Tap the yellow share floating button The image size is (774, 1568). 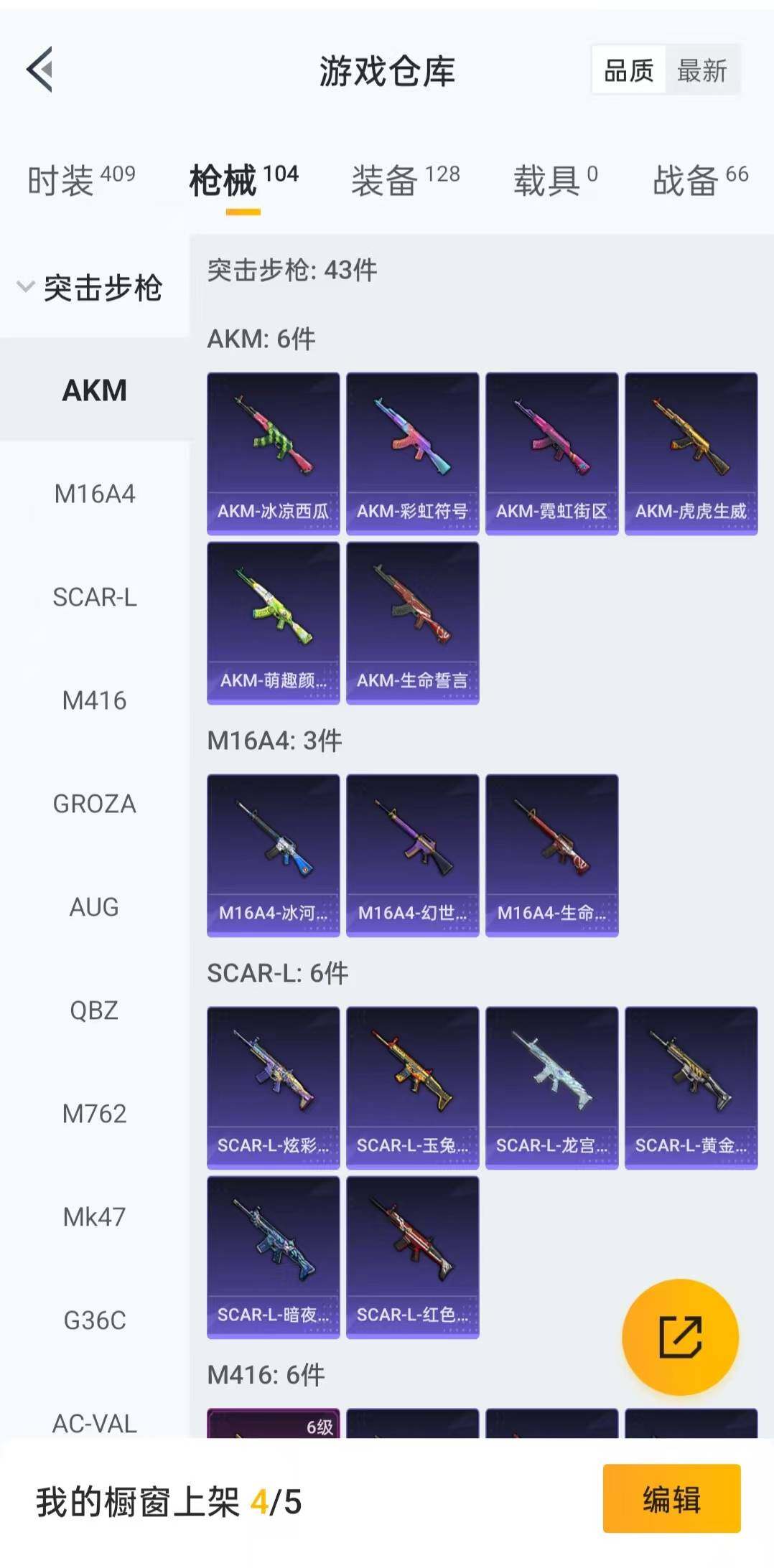[x=679, y=1337]
